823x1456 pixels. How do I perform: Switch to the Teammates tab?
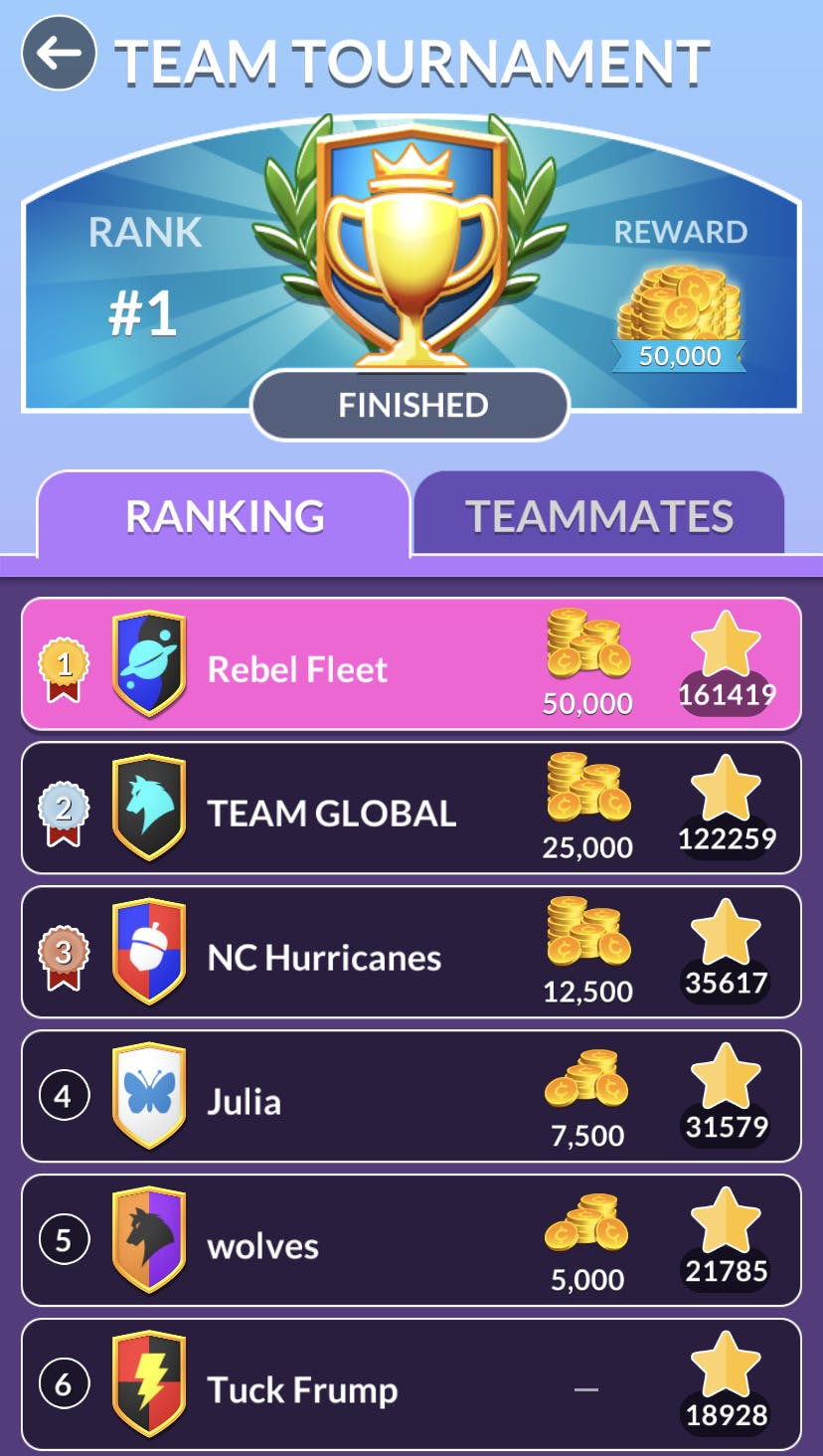(x=598, y=515)
